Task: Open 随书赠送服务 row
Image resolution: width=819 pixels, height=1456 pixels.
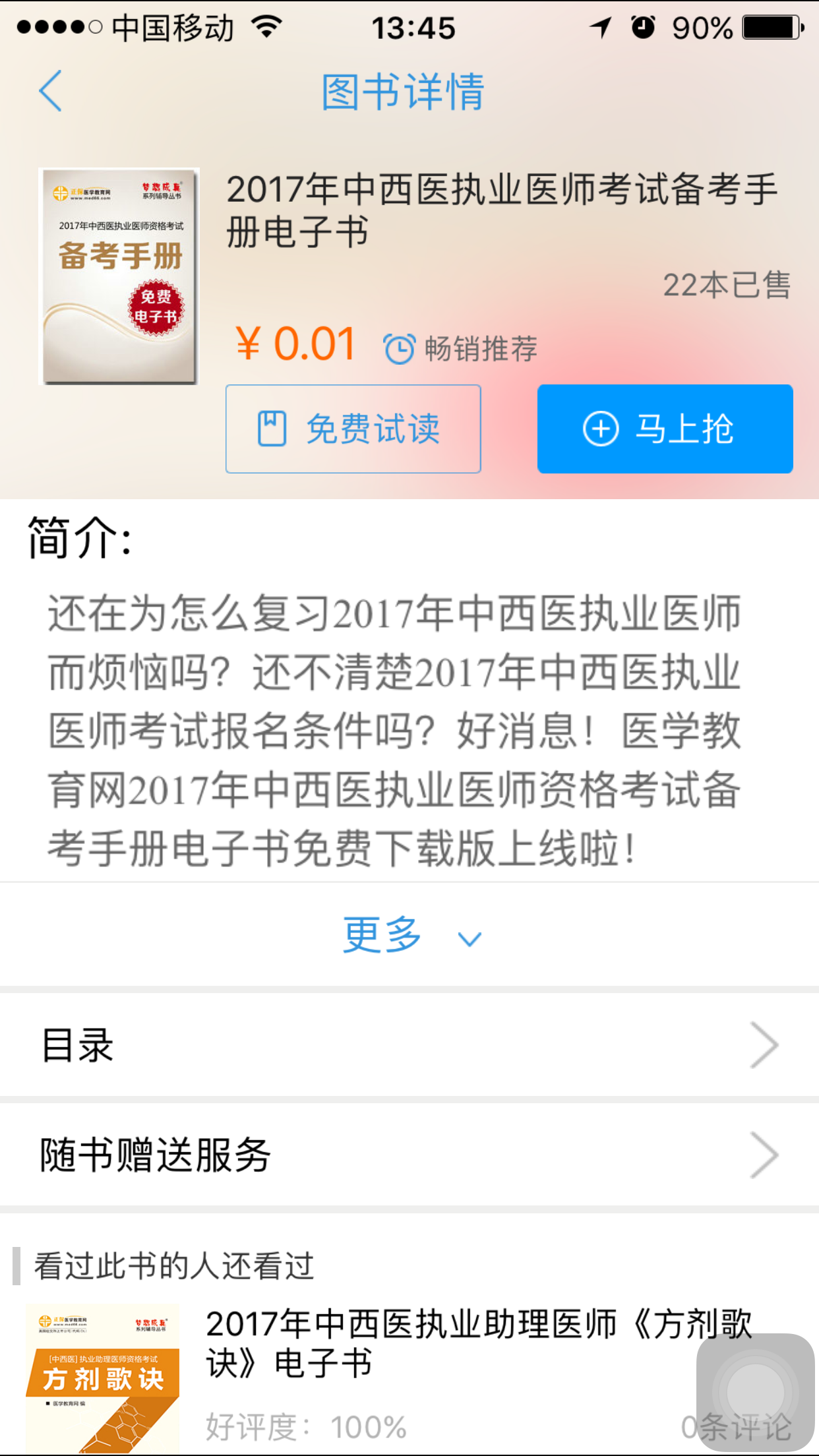Action: 409,1155
